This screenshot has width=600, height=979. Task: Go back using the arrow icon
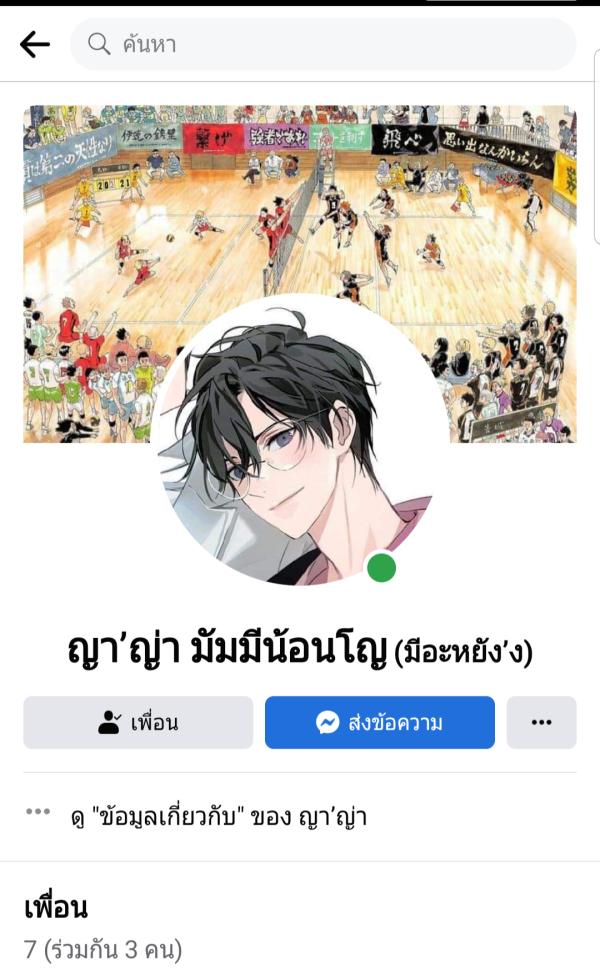(x=35, y=43)
